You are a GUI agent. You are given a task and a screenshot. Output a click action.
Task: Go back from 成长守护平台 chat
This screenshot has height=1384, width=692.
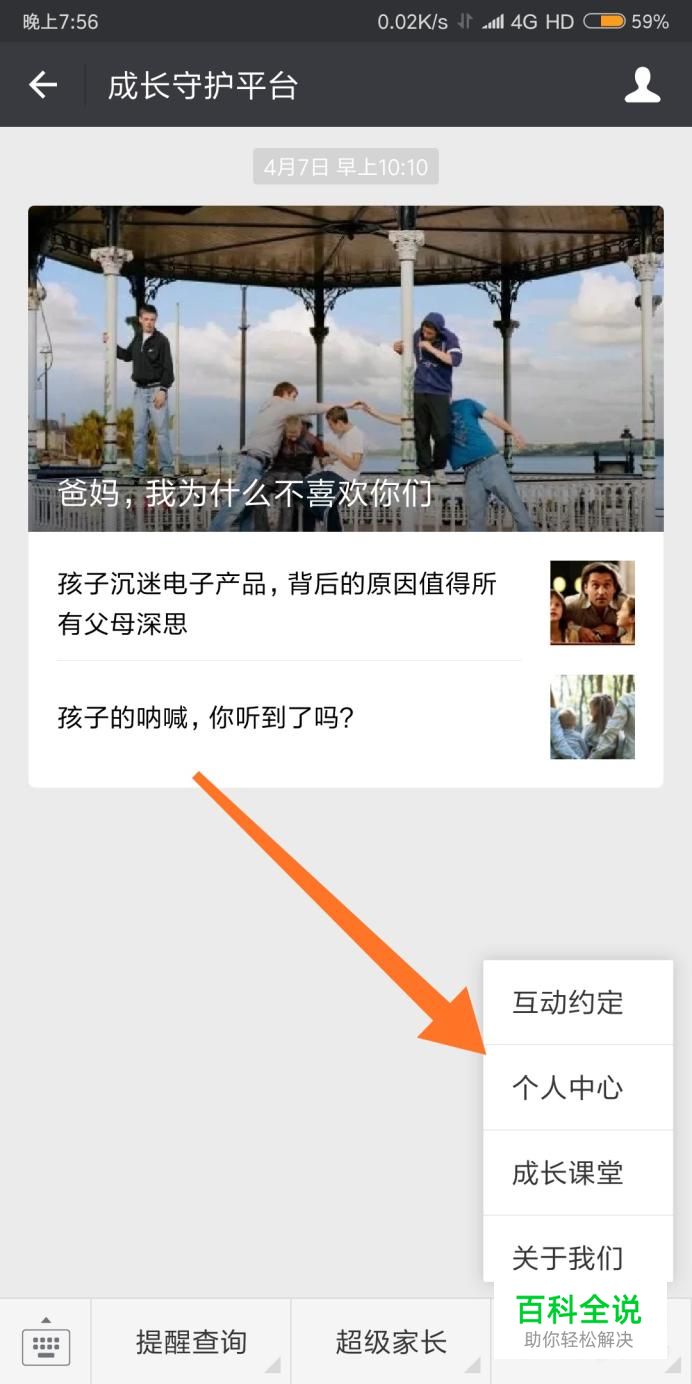pyautogui.click(x=43, y=85)
